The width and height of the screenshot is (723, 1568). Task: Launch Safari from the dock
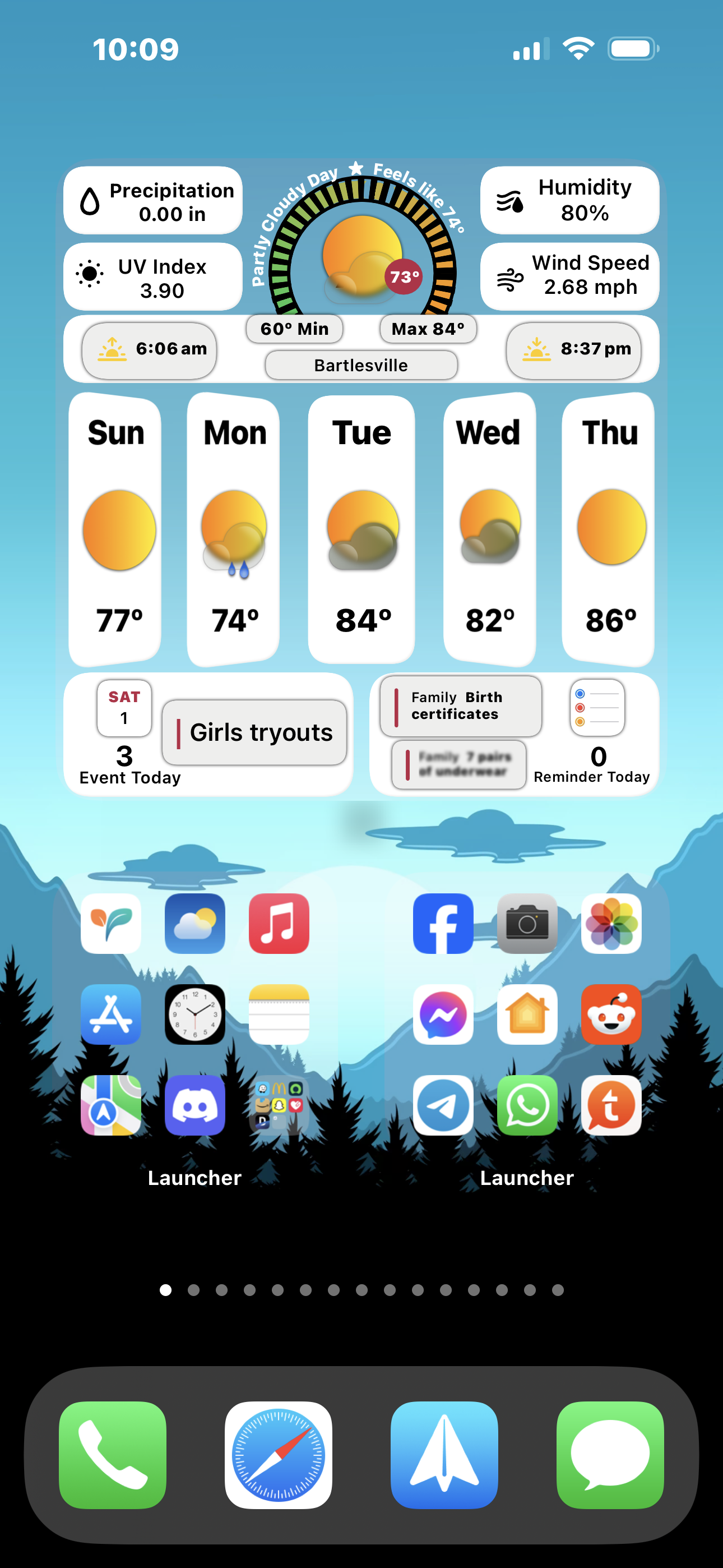tap(278, 1455)
